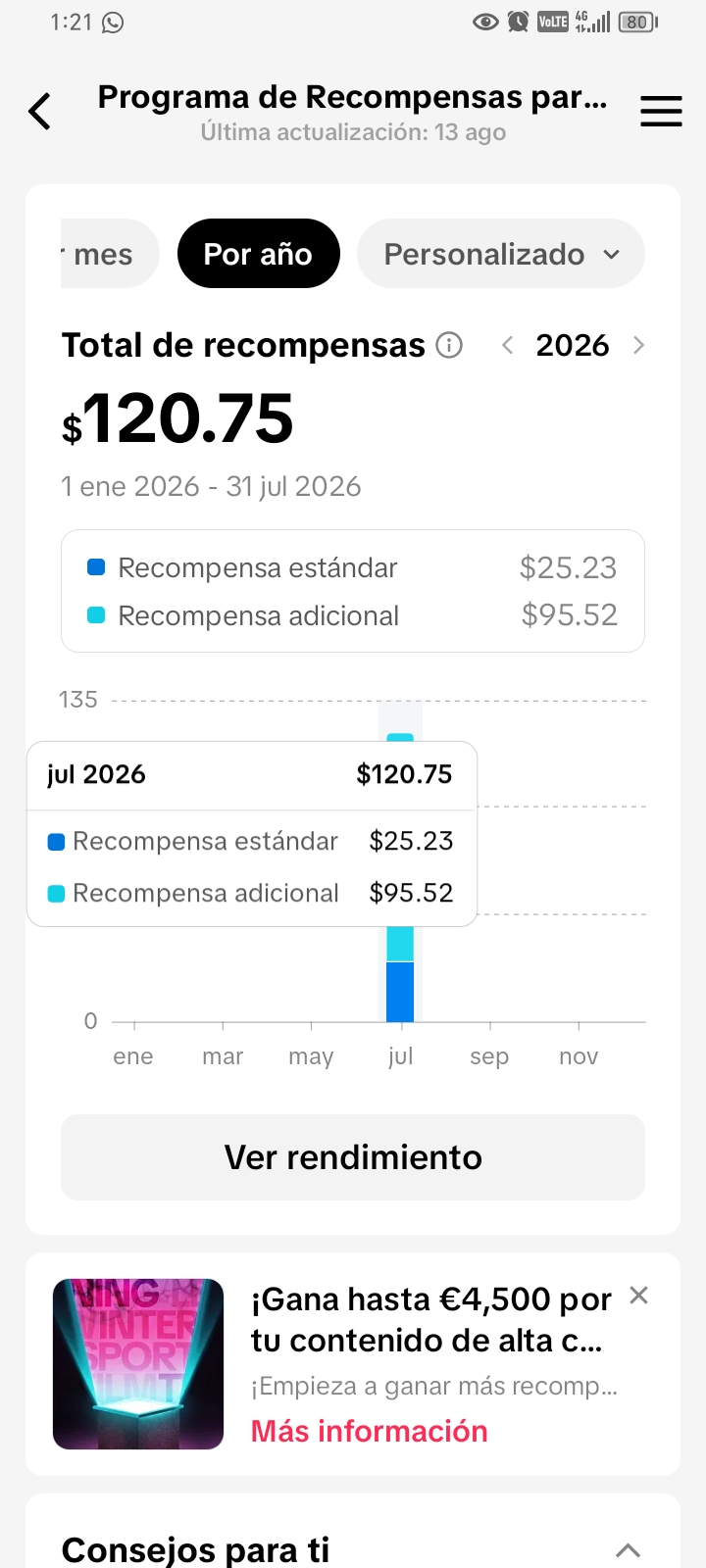706x1568 pixels.
Task: Go back using the top-left arrow
Action: [39, 112]
